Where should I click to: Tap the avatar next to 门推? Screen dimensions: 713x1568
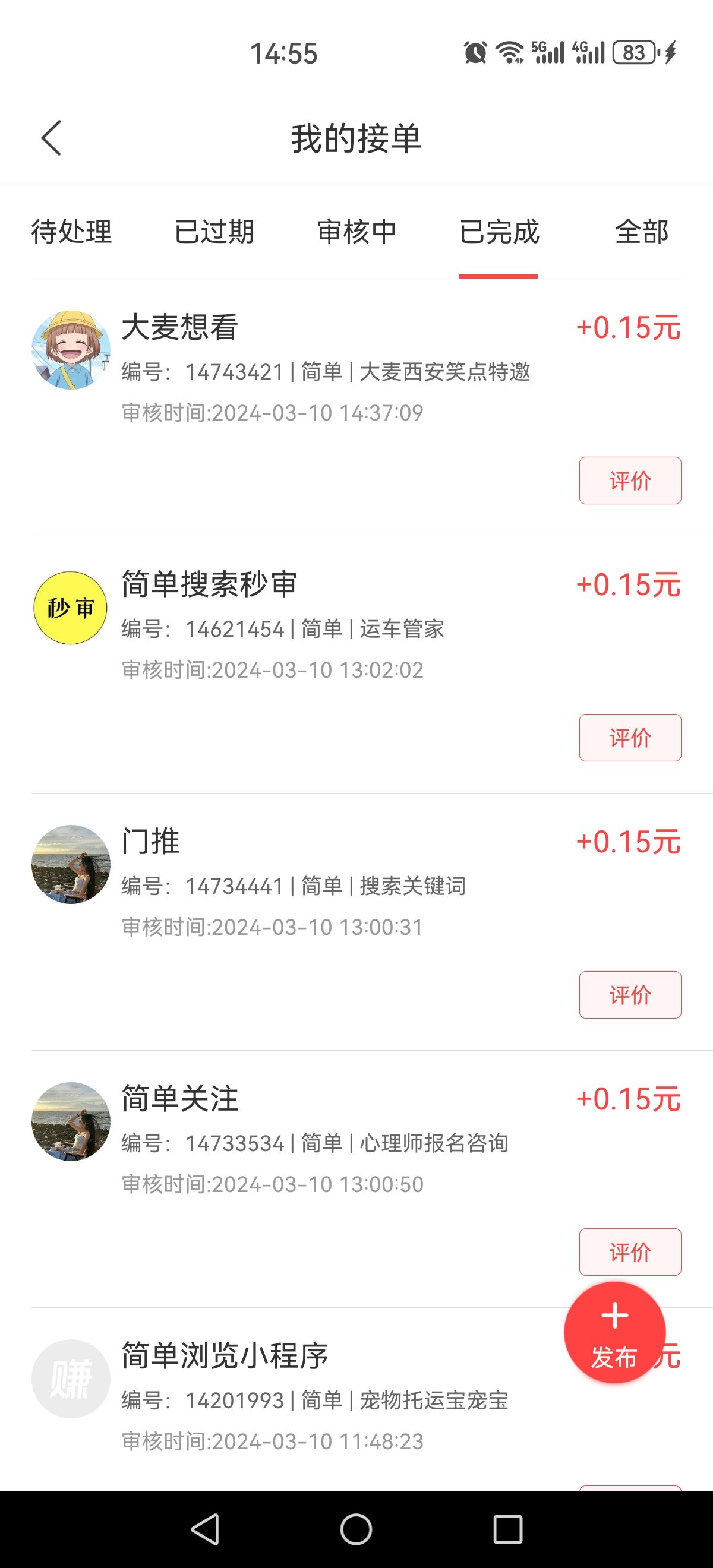coord(71,863)
